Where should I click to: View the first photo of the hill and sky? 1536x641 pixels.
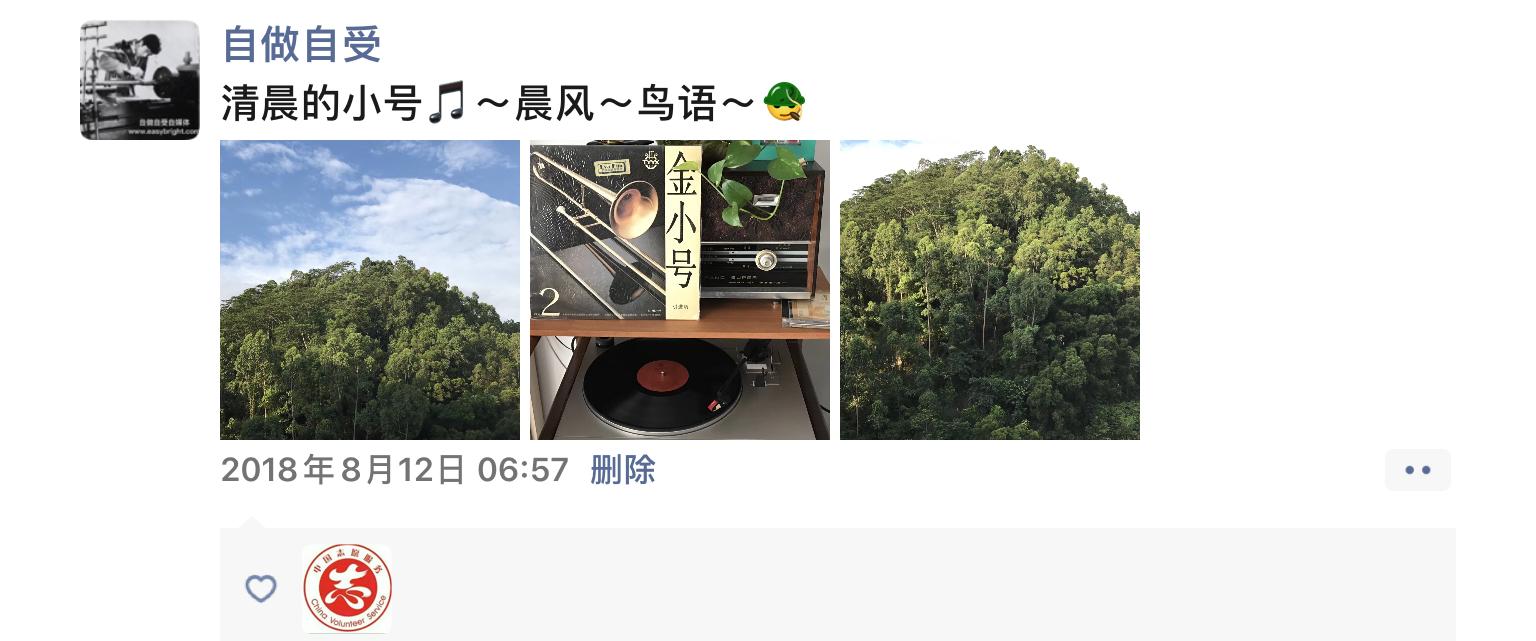[370, 290]
